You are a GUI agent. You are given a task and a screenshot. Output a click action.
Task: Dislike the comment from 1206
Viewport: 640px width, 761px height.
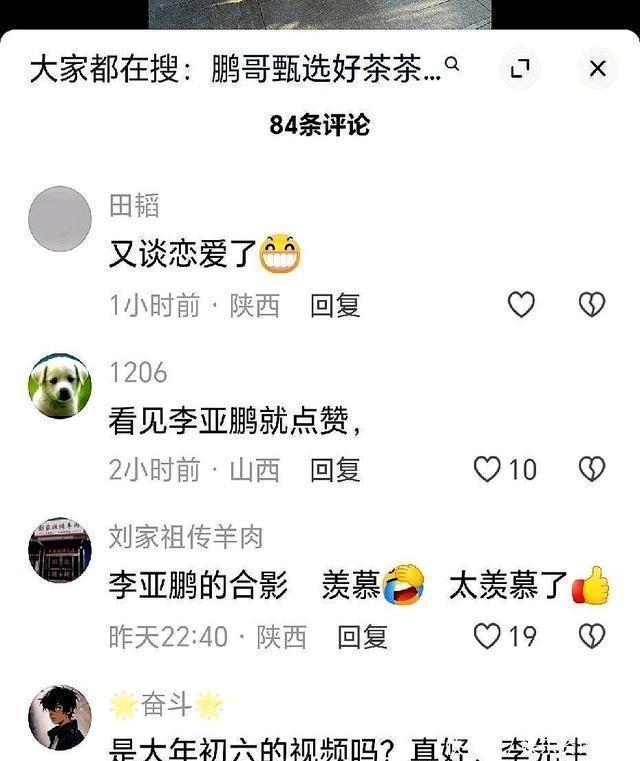[592, 469]
